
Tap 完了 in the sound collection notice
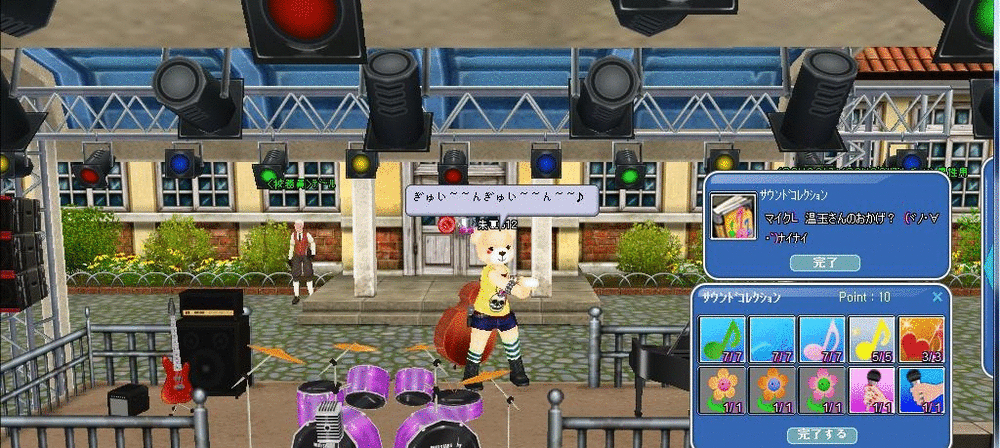825,263
